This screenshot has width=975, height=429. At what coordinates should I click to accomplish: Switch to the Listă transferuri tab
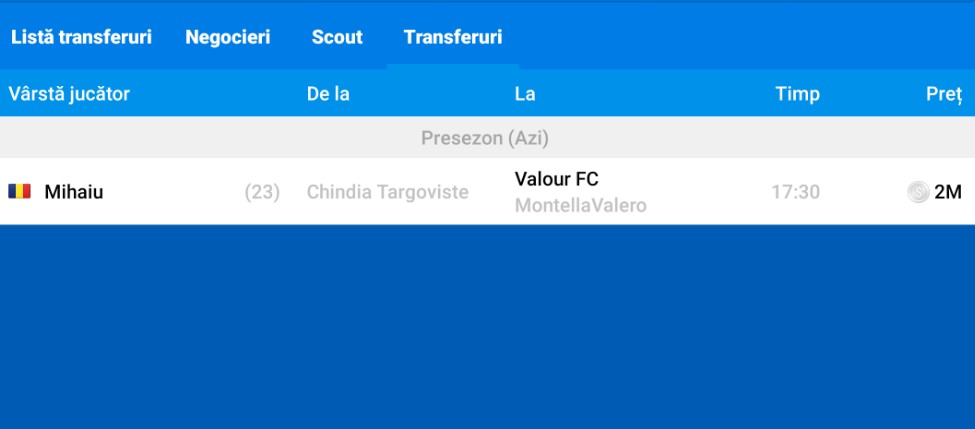click(81, 37)
